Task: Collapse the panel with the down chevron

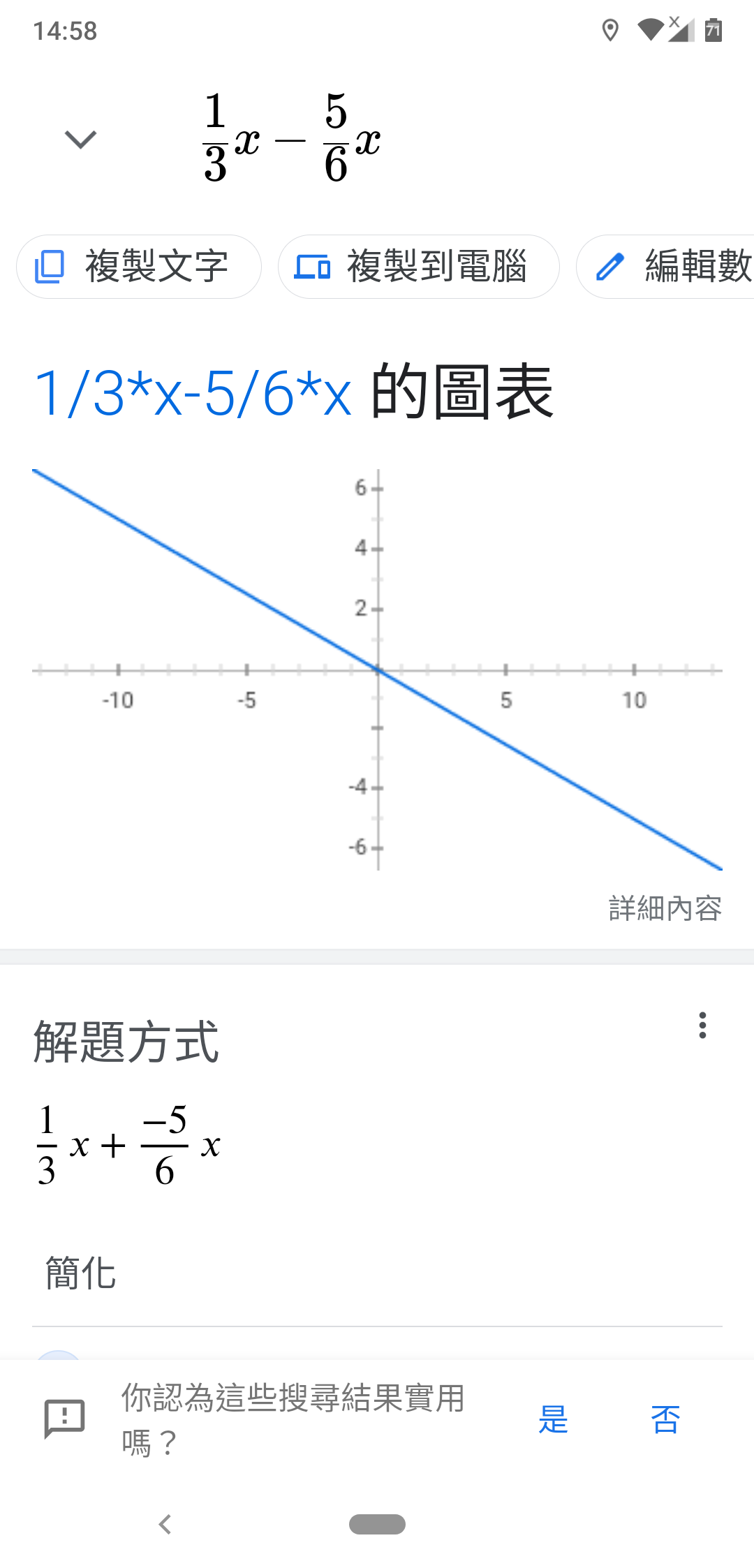Action: pos(80,139)
